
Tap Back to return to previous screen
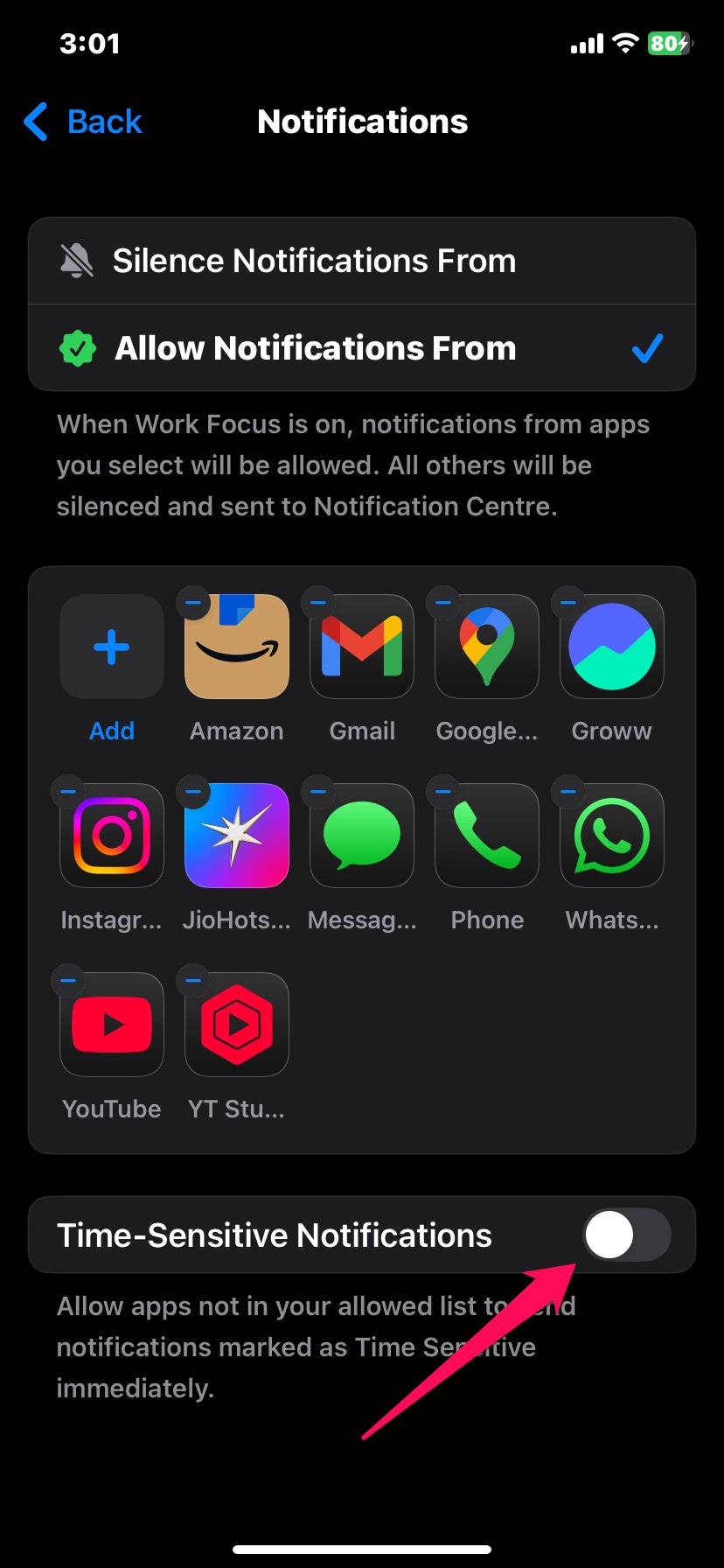(81, 122)
